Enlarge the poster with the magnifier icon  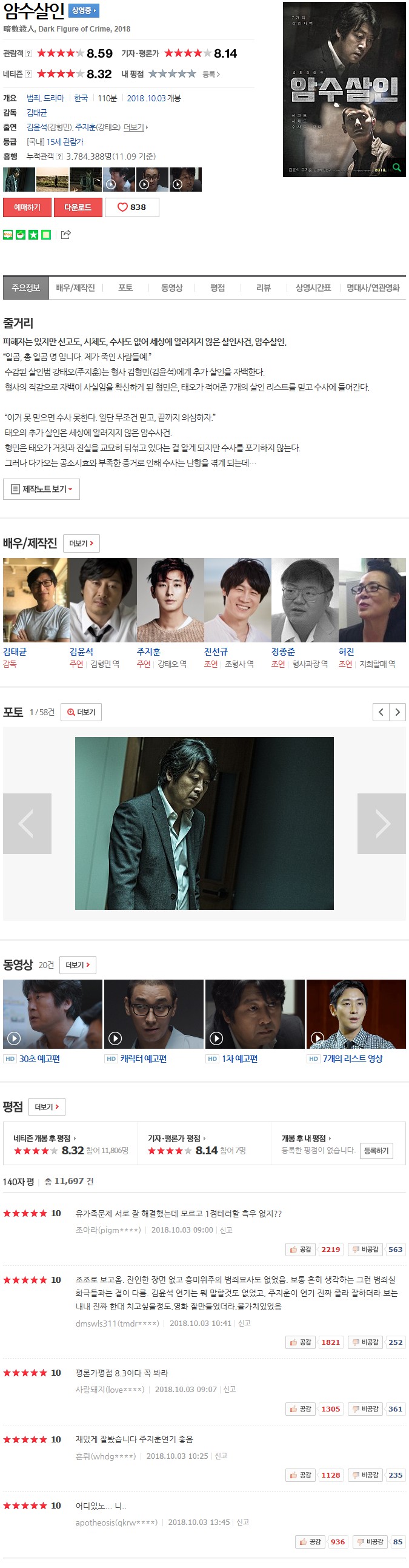coord(397,167)
